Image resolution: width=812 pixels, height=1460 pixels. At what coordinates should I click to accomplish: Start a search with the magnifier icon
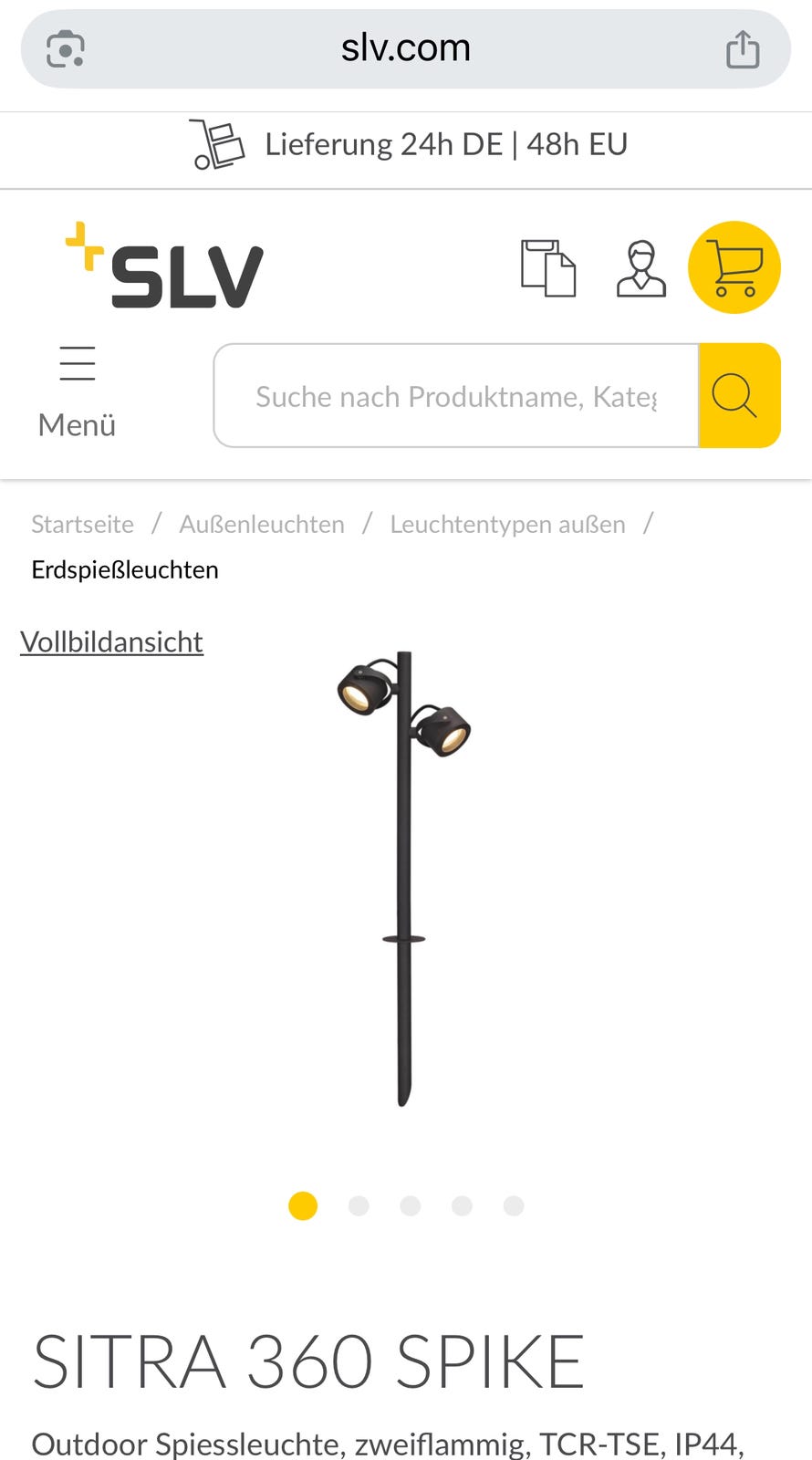tap(737, 395)
